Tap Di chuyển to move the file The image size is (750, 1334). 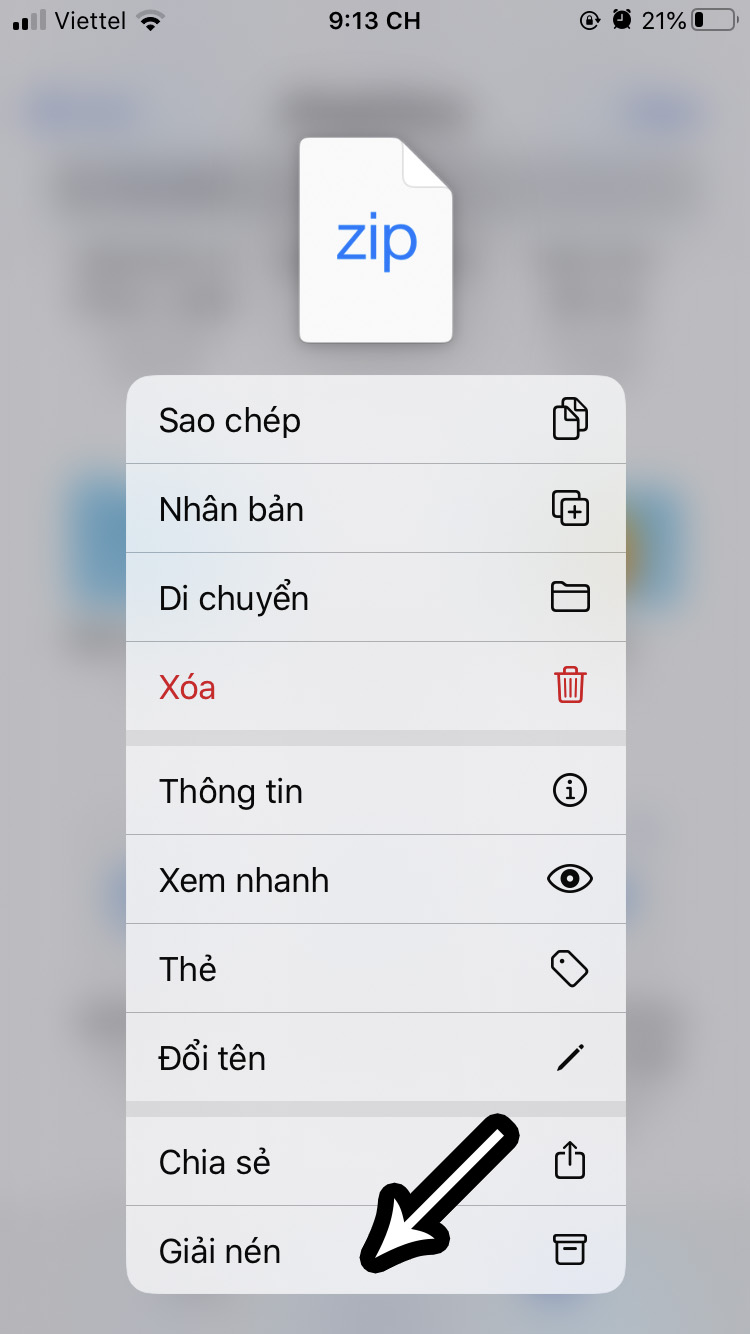click(x=375, y=598)
